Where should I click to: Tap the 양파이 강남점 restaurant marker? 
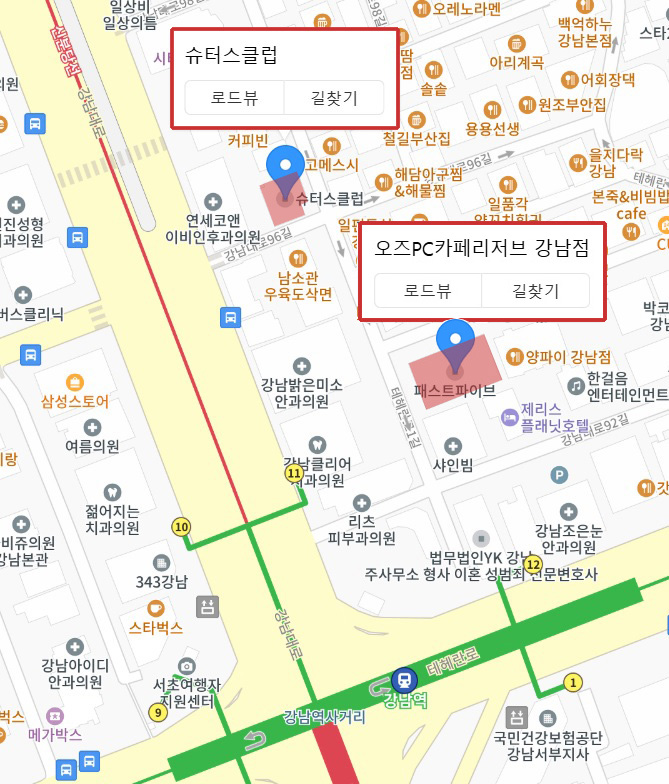tap(514, 356)
